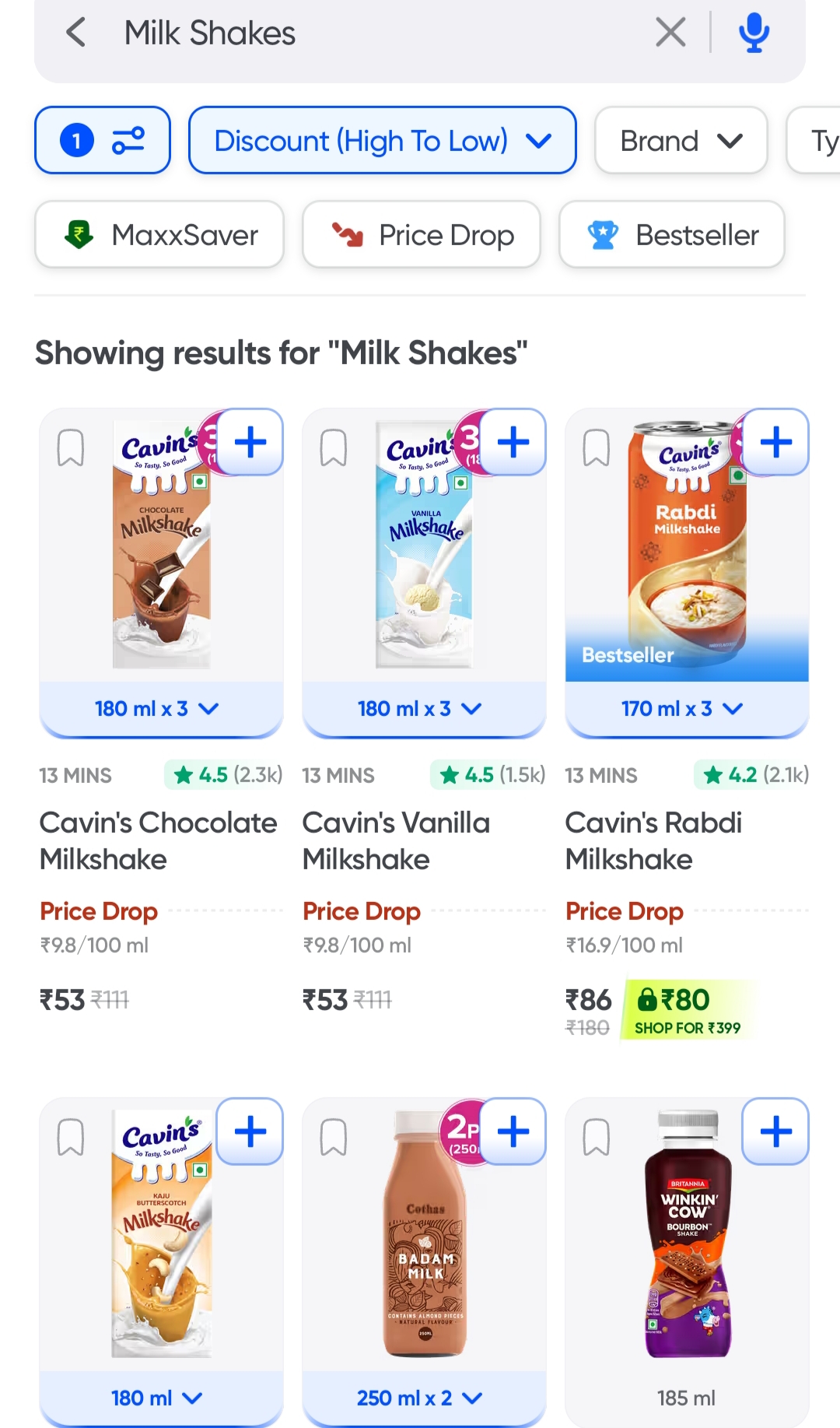Add Cavin's Chocolate Milkshake to cart
Image resolution: width=840 pixels, height=1428 pixels.
pos(250,442)
